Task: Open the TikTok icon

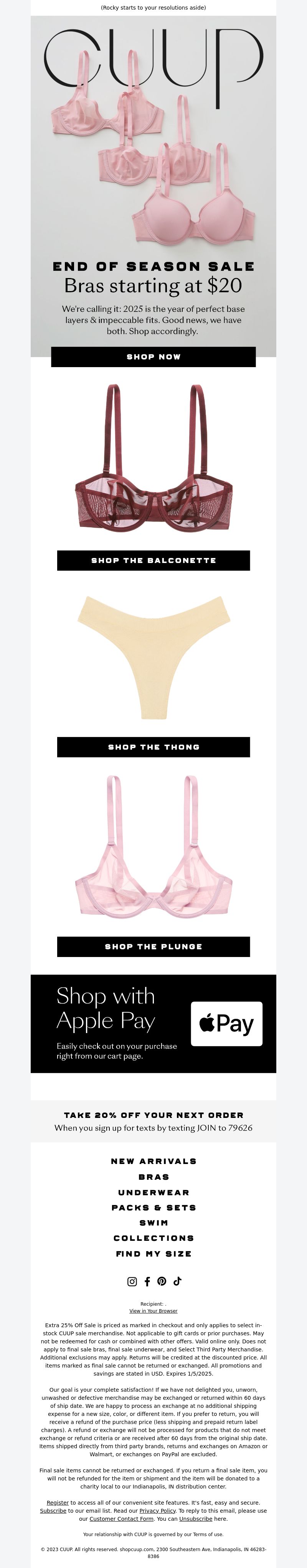Action: click(x=177, y=1281)
